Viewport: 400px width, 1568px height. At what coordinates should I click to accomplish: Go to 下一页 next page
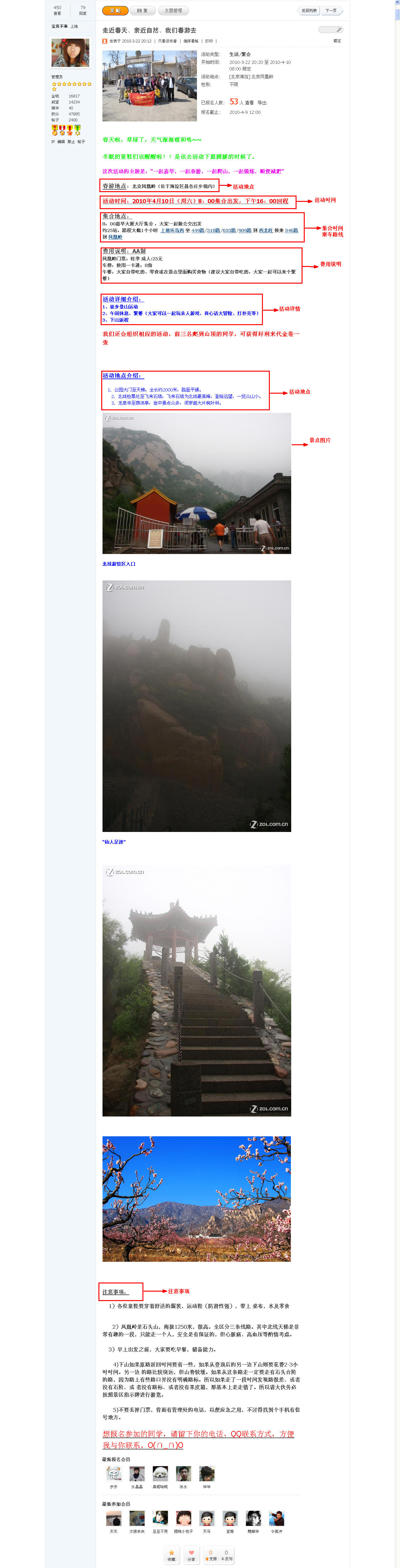click(331, 10)
